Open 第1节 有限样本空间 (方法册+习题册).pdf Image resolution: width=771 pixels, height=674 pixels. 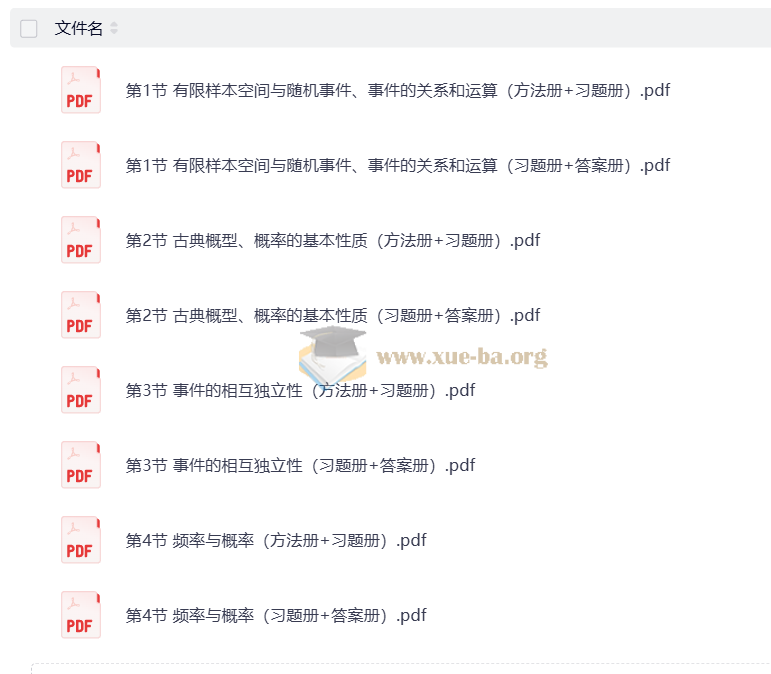[397, 90]
